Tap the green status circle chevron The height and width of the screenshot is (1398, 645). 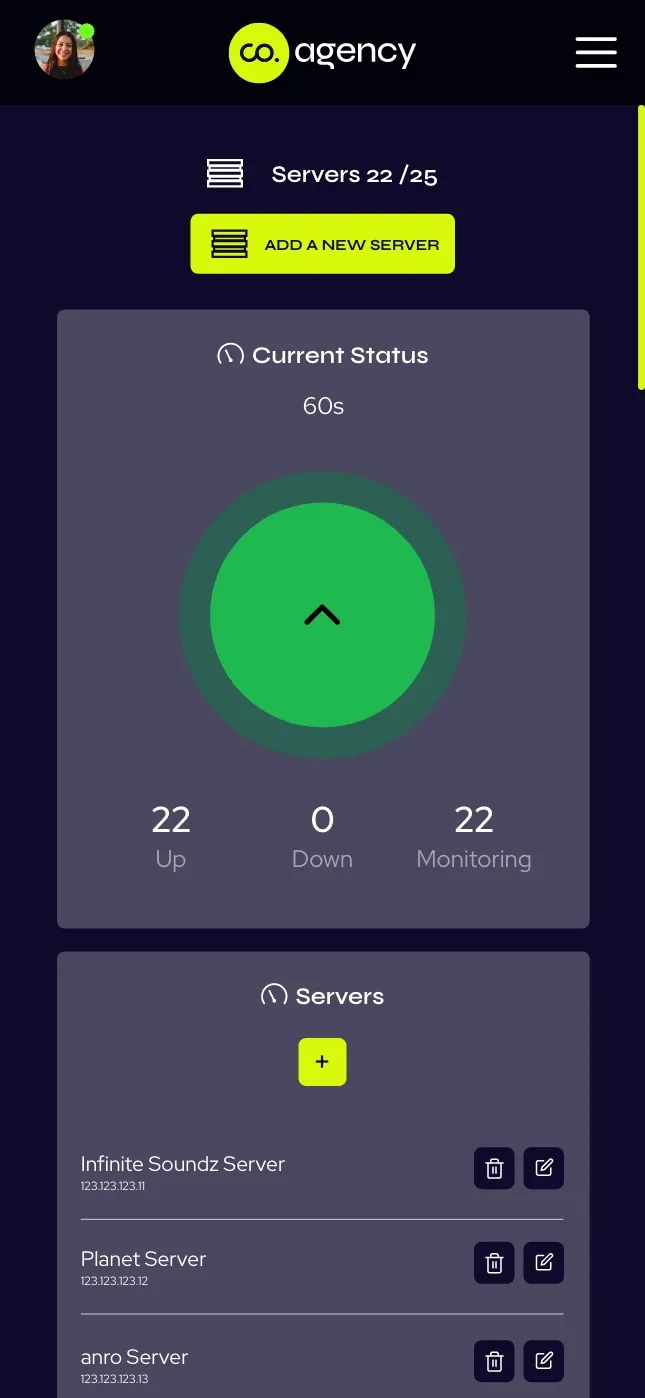tap(322, 616)
